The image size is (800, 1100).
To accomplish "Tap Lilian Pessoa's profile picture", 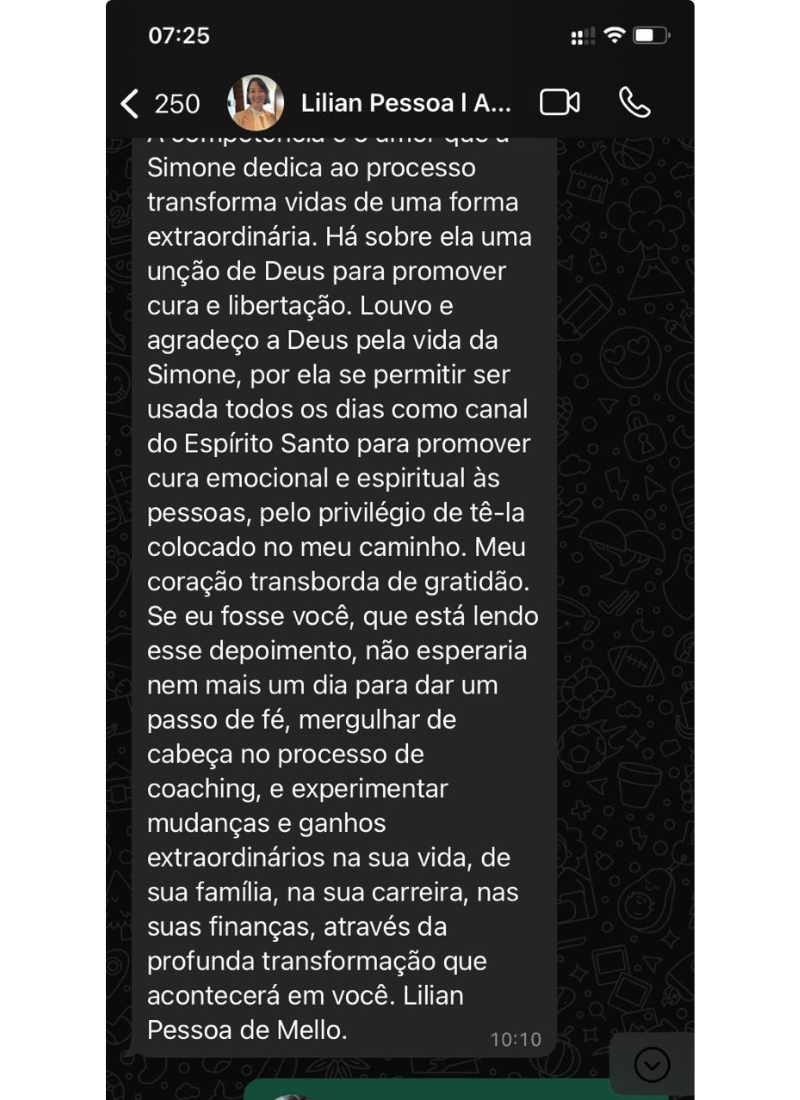I will click(x=256, y=103).
